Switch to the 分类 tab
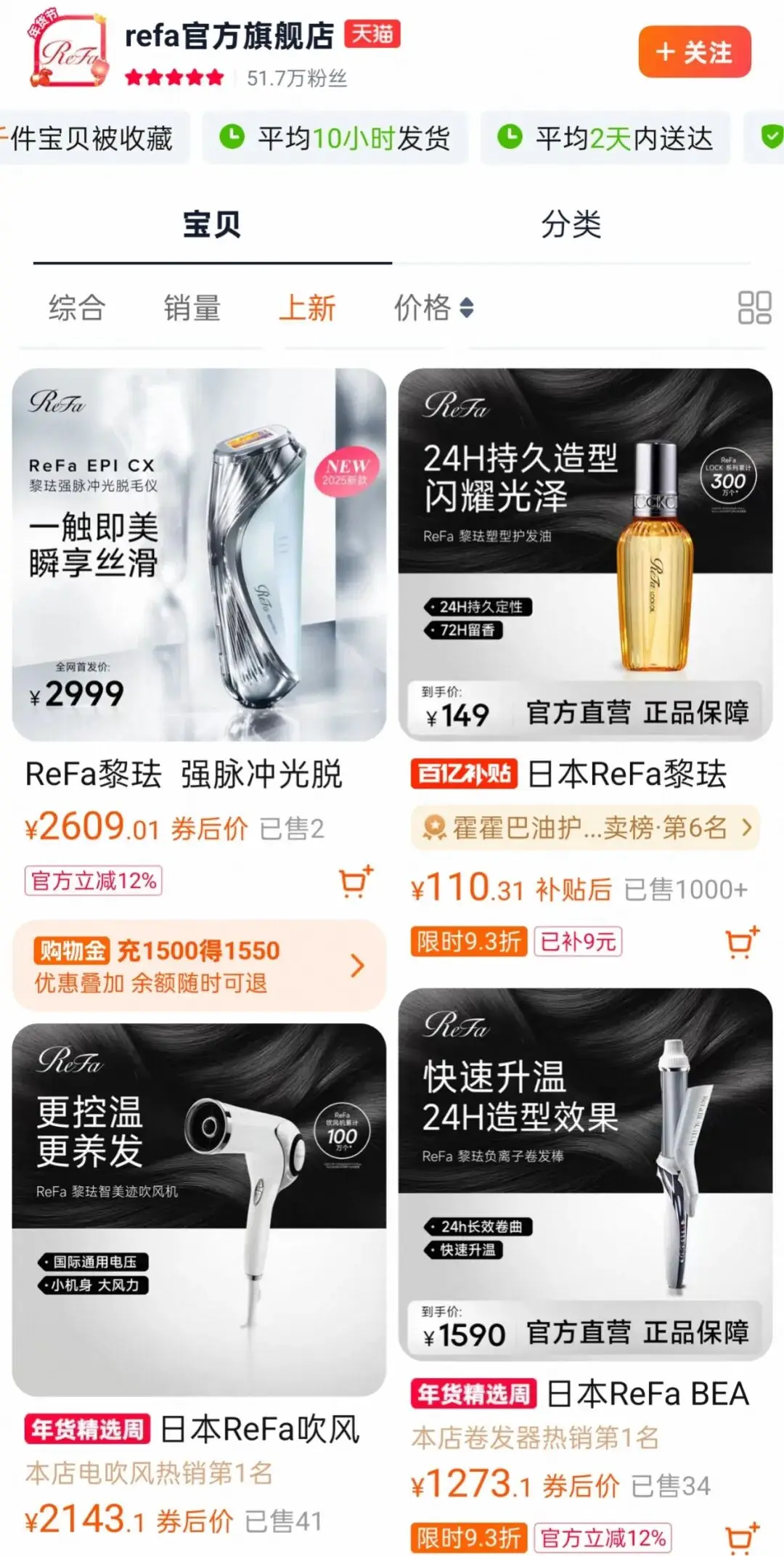 [573, 225]
